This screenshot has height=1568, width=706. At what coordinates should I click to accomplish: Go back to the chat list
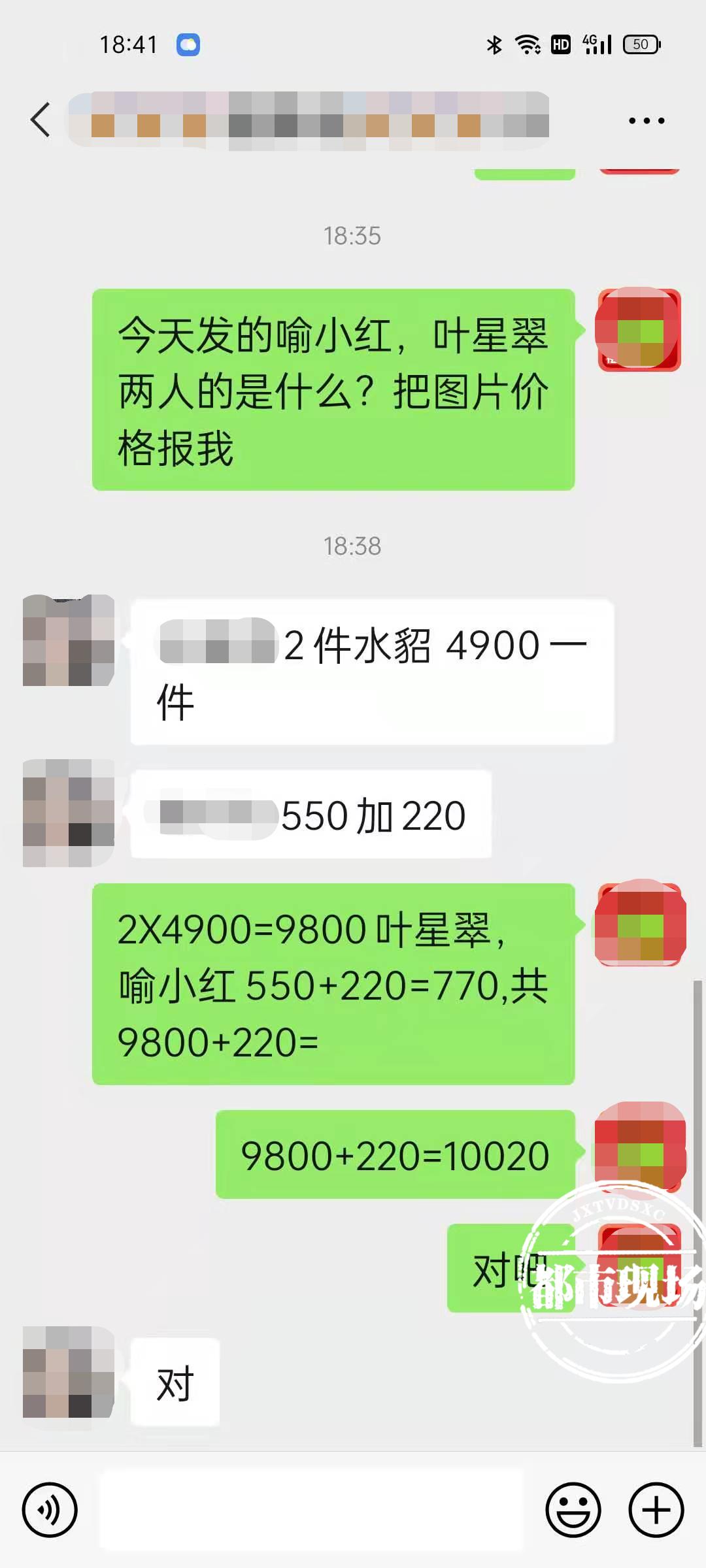[x=41, y=120]
